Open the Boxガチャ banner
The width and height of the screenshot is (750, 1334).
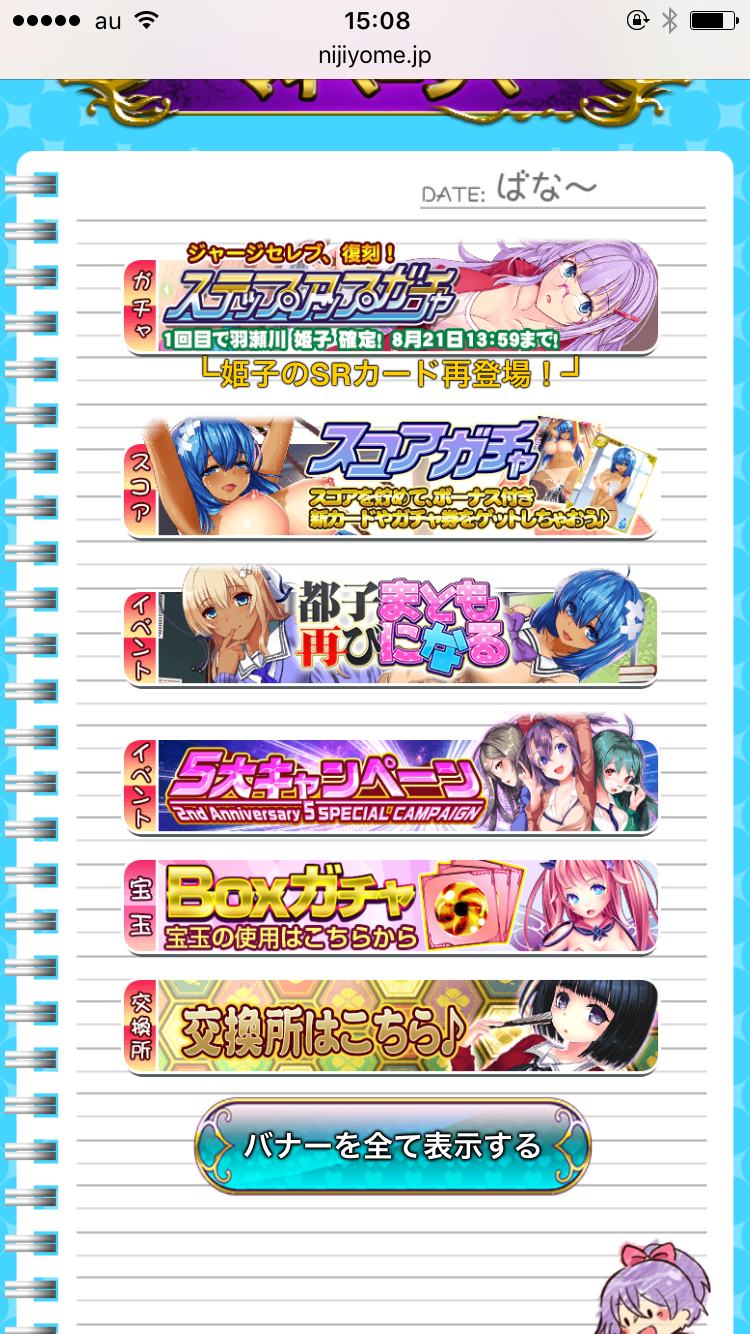[x=391, y=905]
